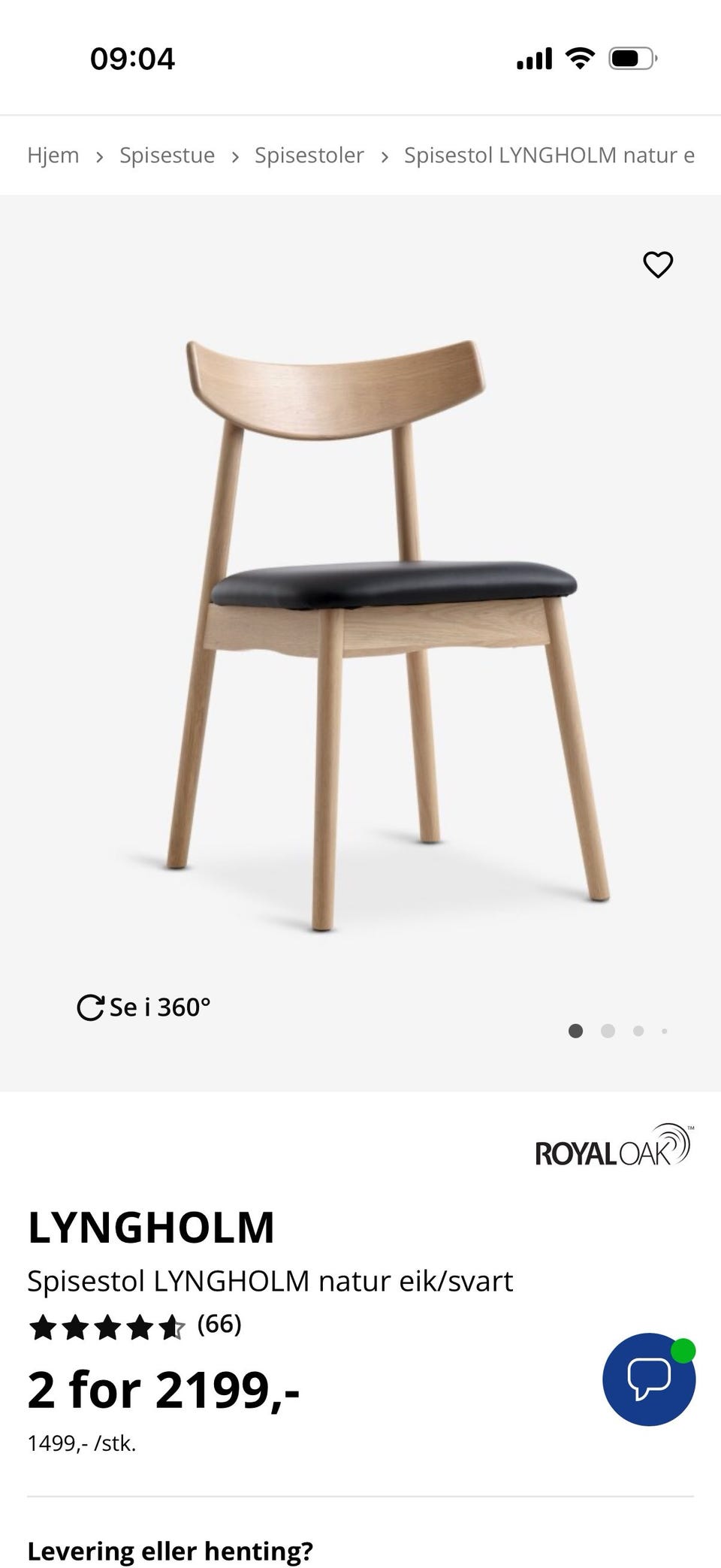Open Spisestoler breadcrumb category
The height and width of the screenshot is (1568, 721).
(x=309, y=156)
